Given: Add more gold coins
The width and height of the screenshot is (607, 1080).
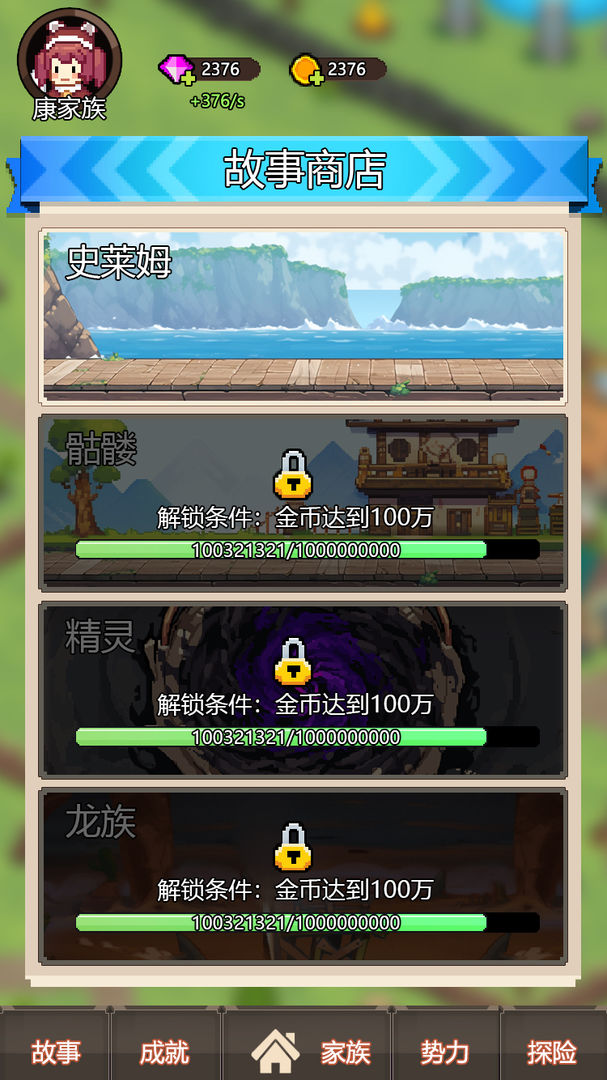Looking at the screenshot, I should 306,70.
